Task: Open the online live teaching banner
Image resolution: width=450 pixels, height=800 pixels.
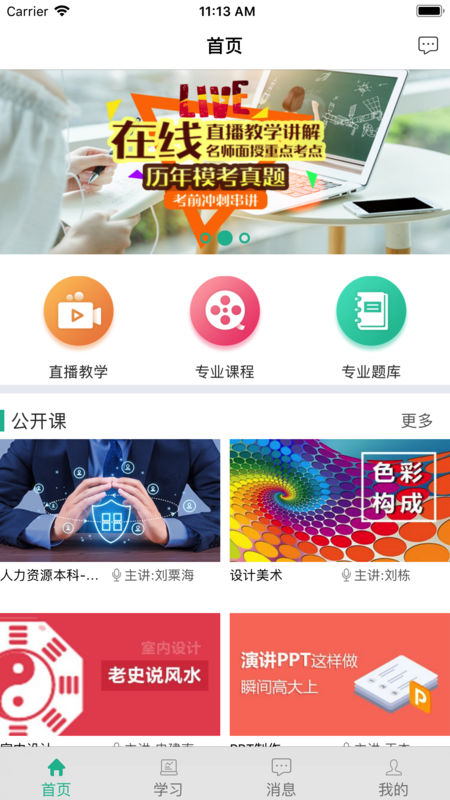Action: click(225, 162)
